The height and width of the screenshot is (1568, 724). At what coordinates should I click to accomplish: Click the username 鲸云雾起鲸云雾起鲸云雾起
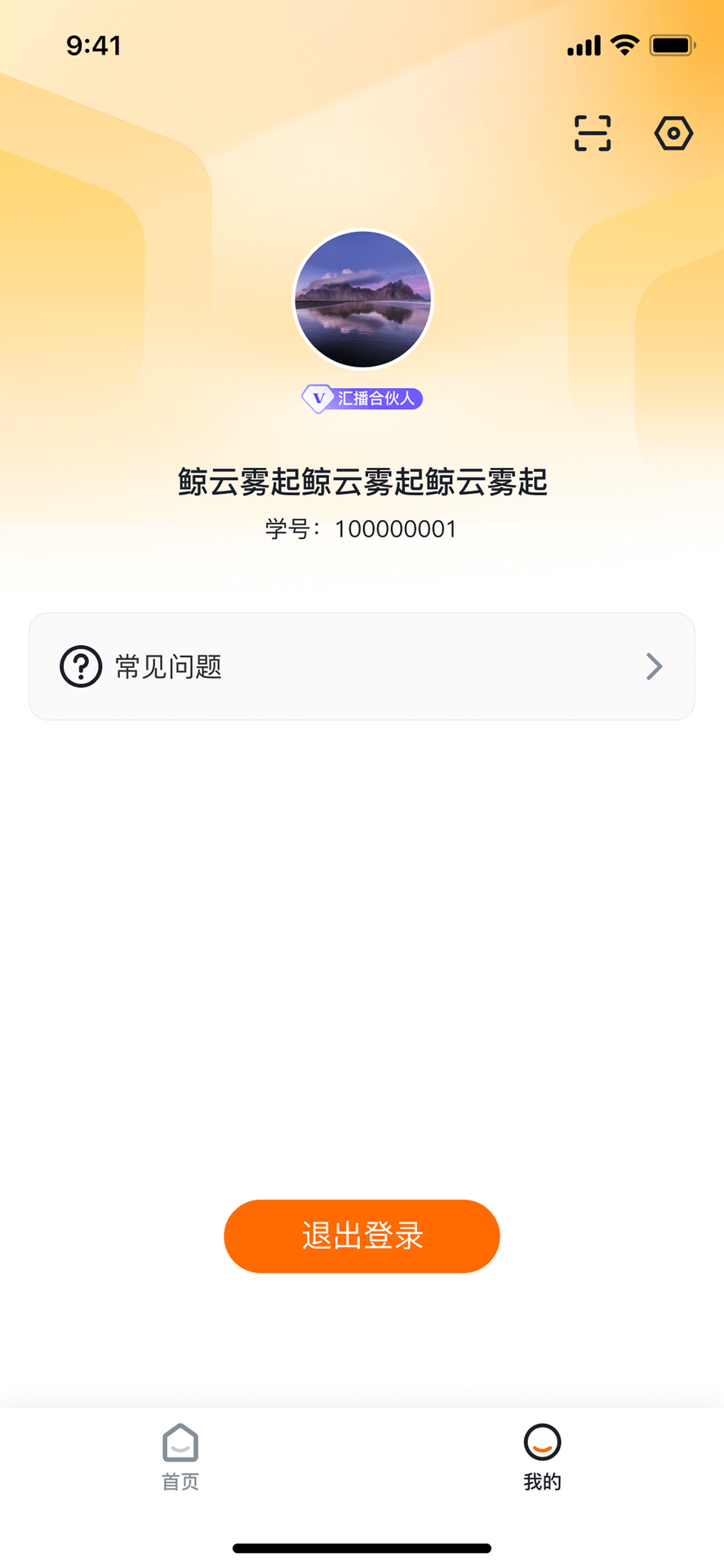(362, 483)
